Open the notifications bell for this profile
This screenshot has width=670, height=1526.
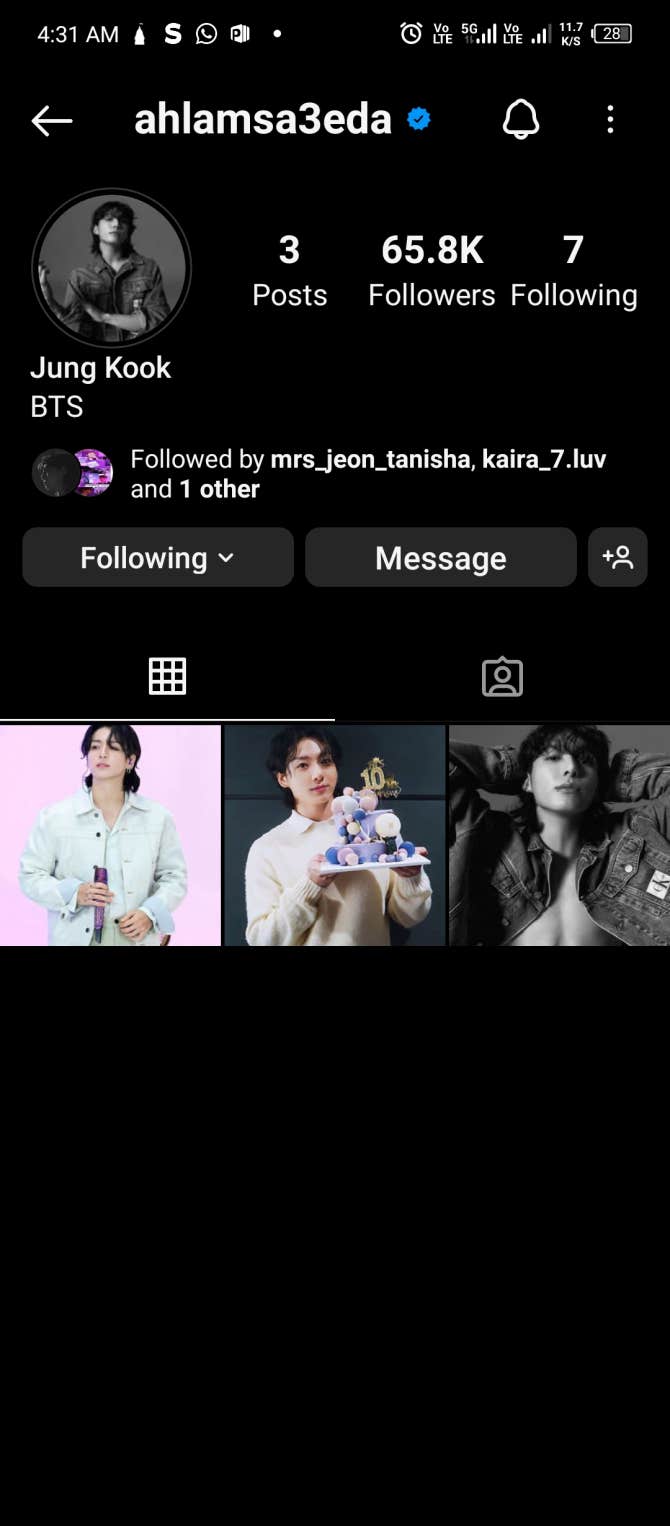(x=520, y=121)
